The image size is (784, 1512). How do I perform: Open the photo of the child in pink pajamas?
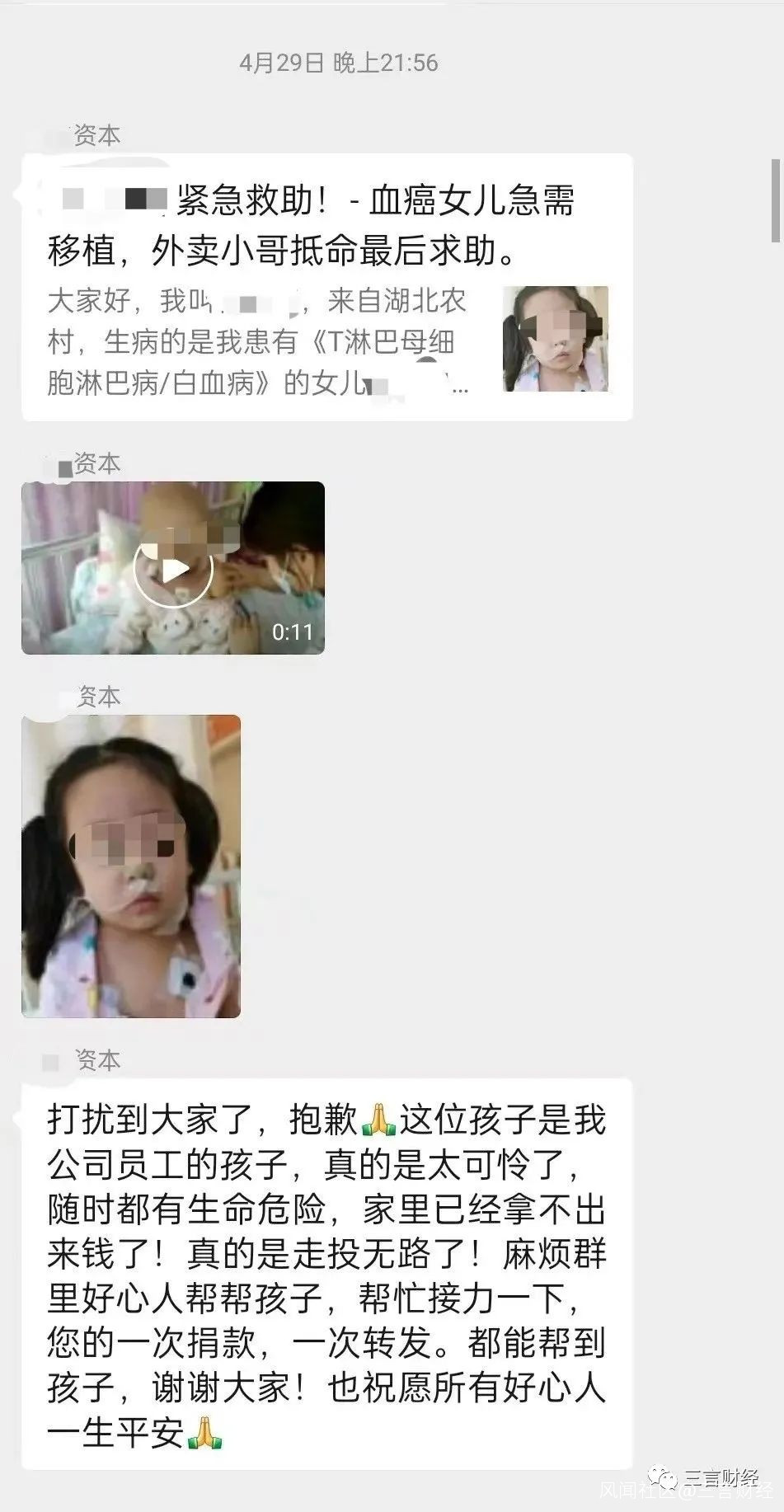tap(131, 866)
